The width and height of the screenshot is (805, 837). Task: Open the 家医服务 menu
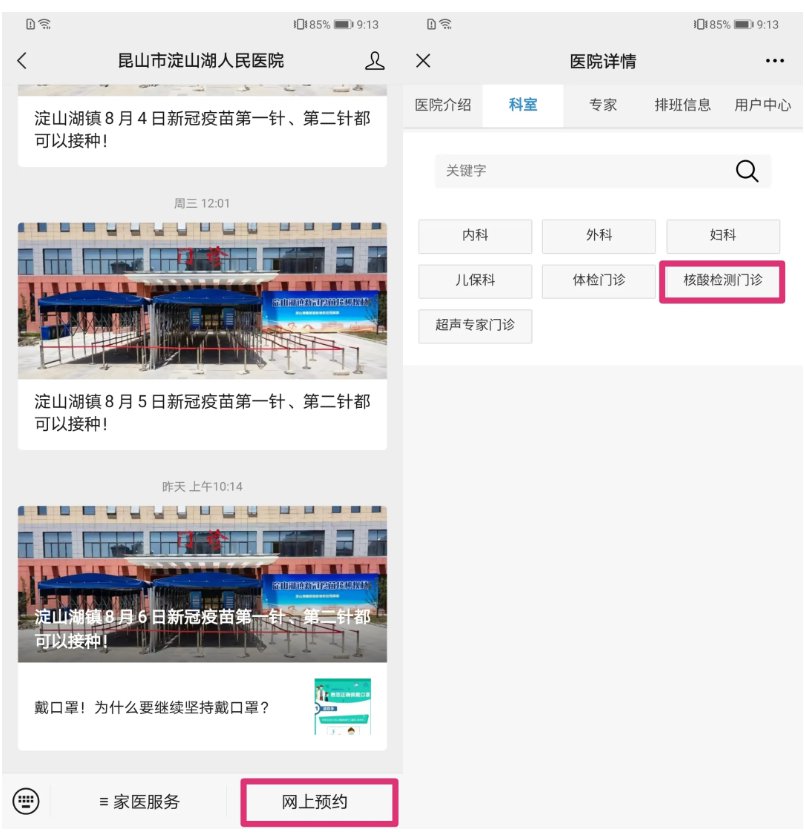point(139,802)
